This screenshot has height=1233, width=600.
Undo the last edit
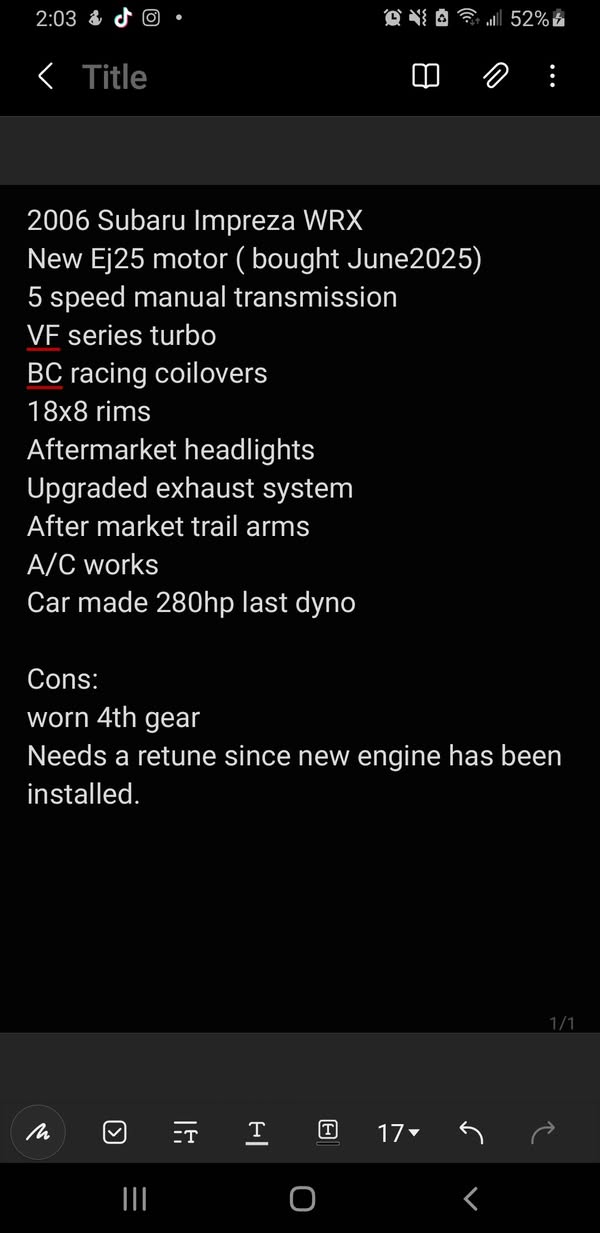coord(471,1132)
